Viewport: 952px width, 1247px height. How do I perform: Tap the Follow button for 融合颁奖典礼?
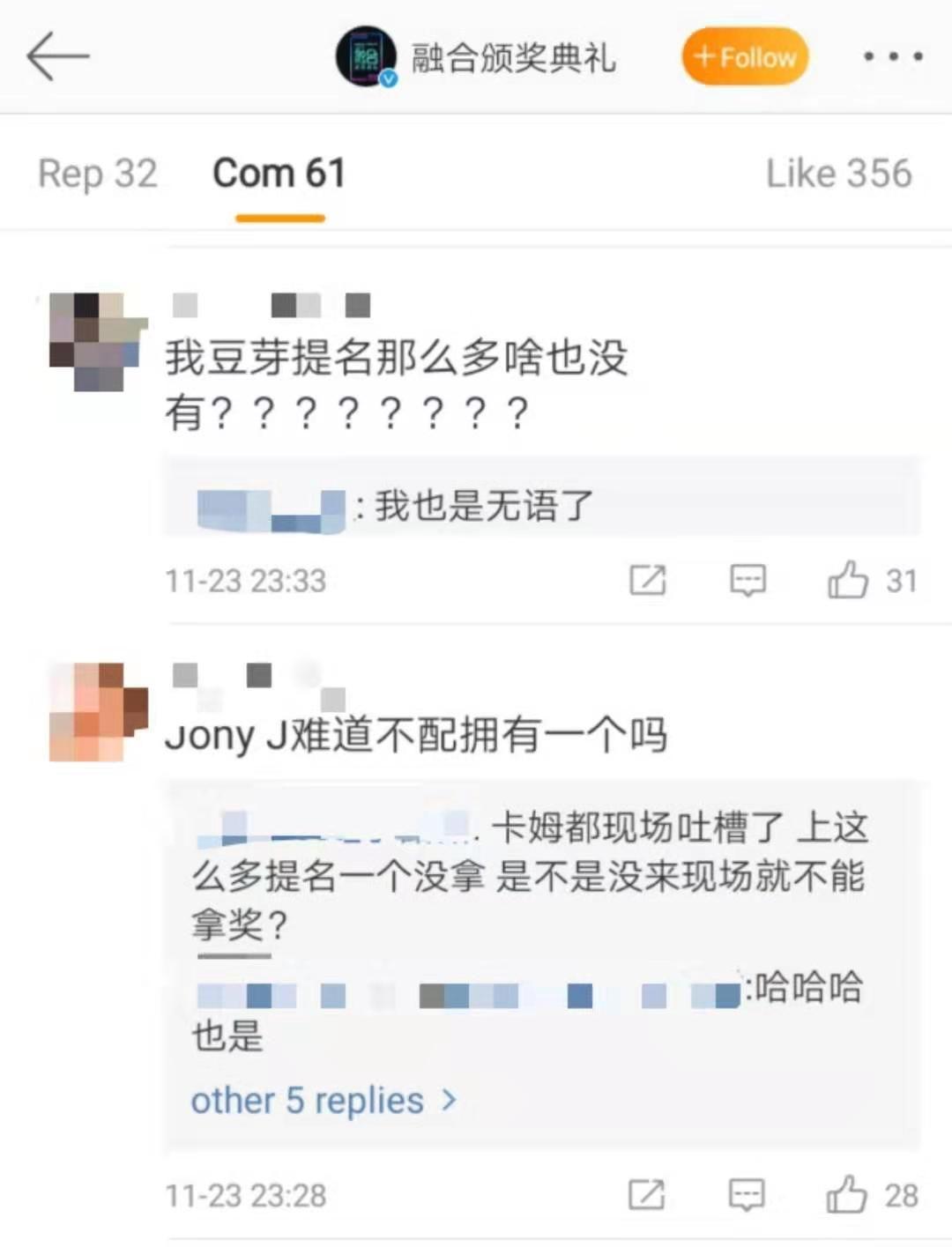pos(745,56)
